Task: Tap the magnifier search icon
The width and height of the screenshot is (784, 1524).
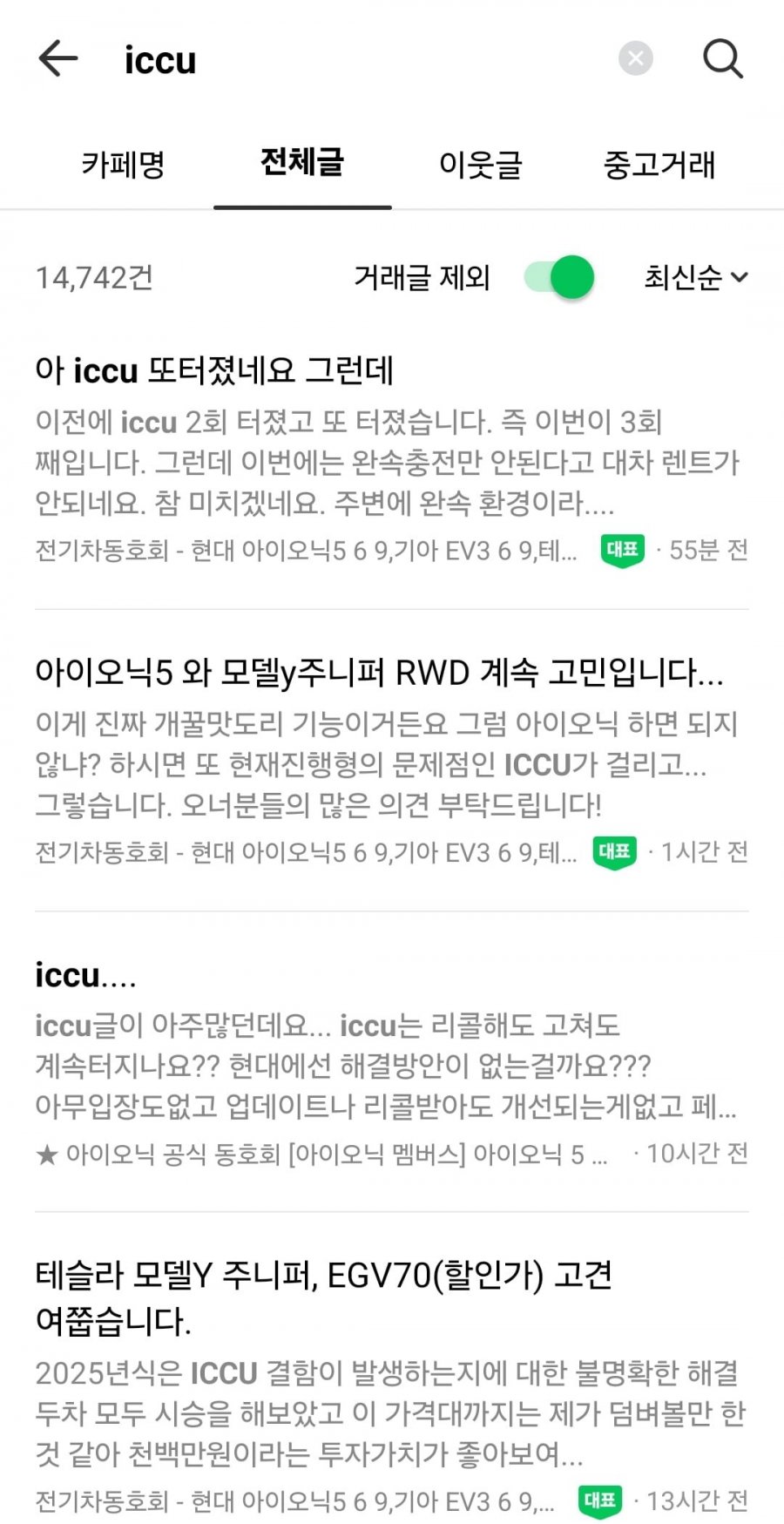Action: [723, 58]
